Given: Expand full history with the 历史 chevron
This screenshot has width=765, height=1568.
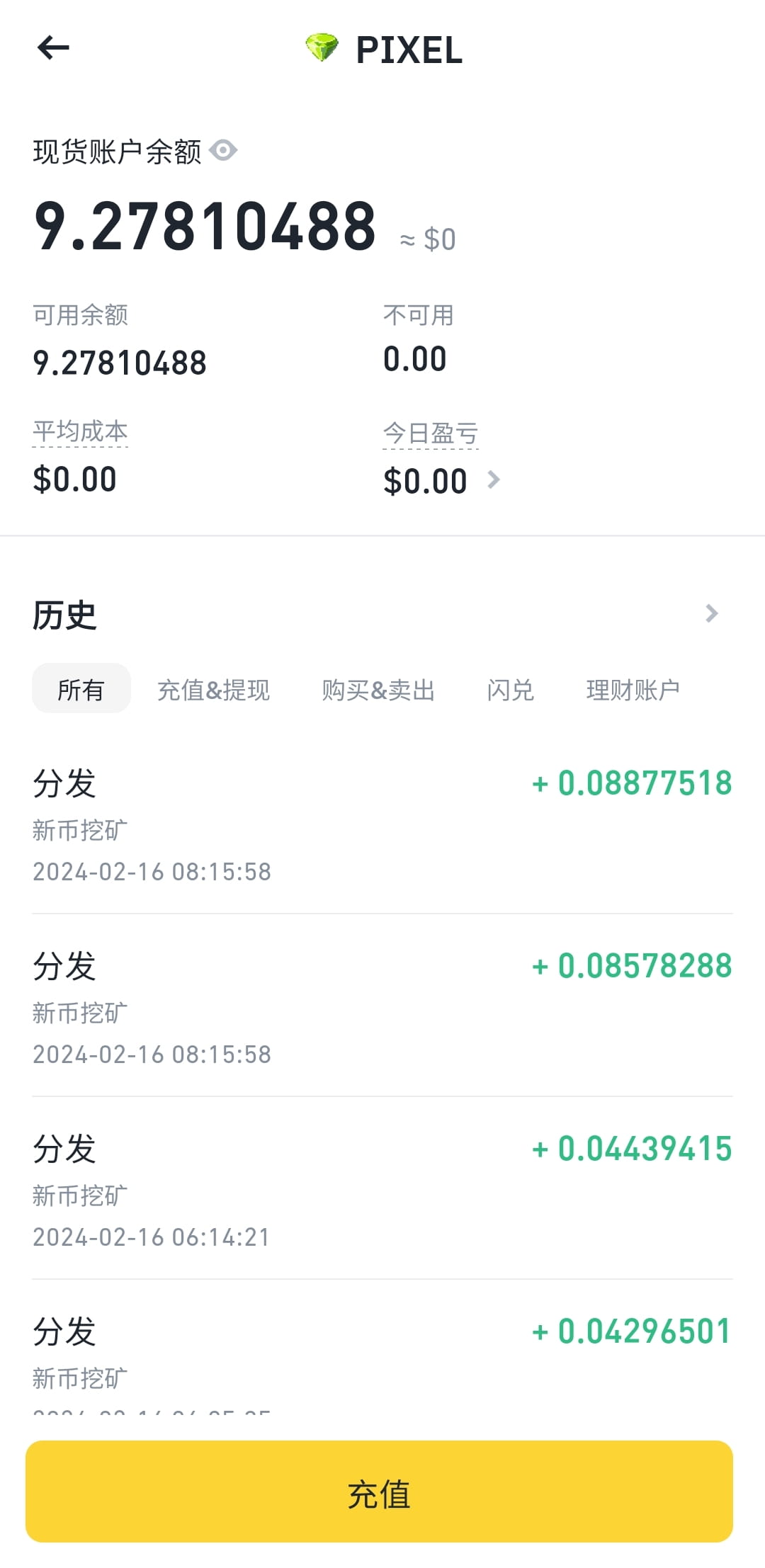Looking at the screenshot, I should [712, 613].
